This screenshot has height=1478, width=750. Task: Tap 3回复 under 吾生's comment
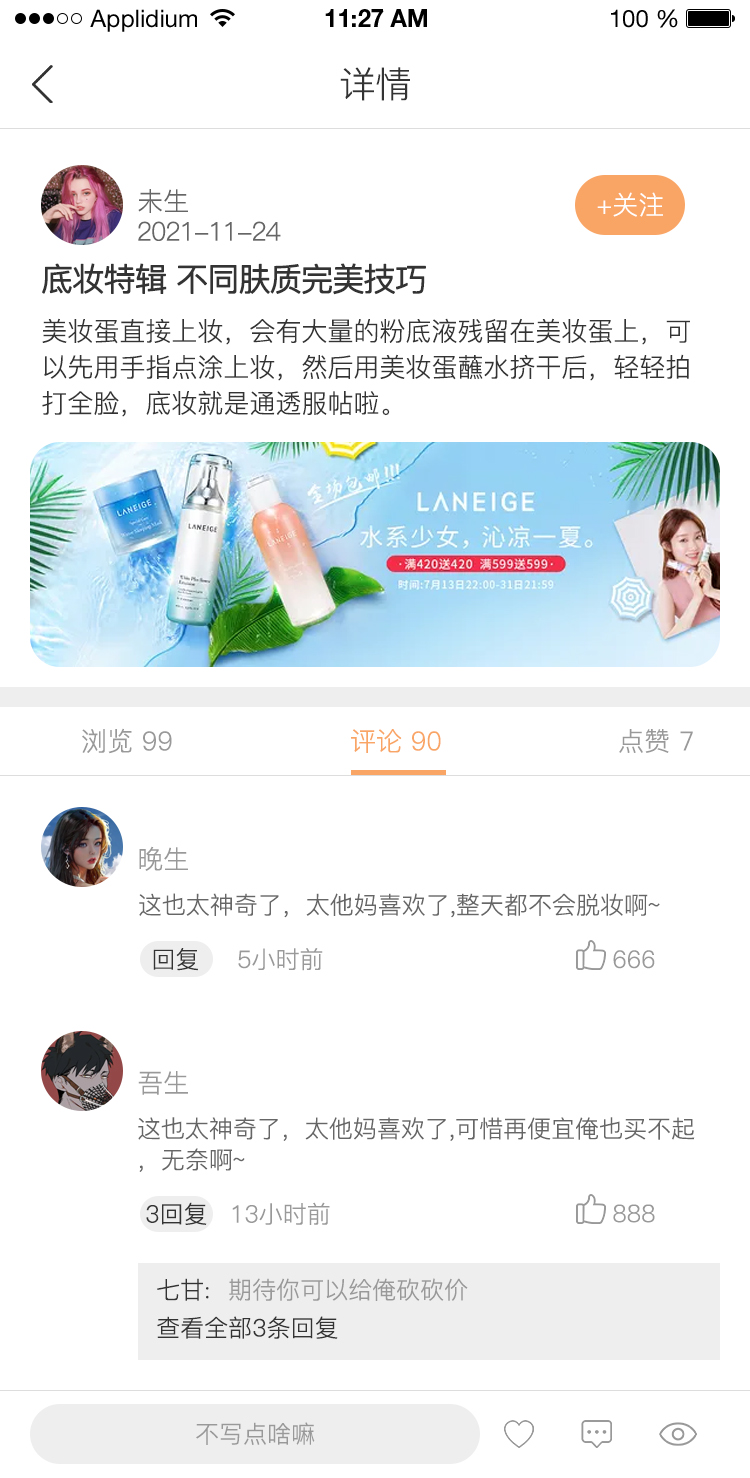(x=176, y=1214)
